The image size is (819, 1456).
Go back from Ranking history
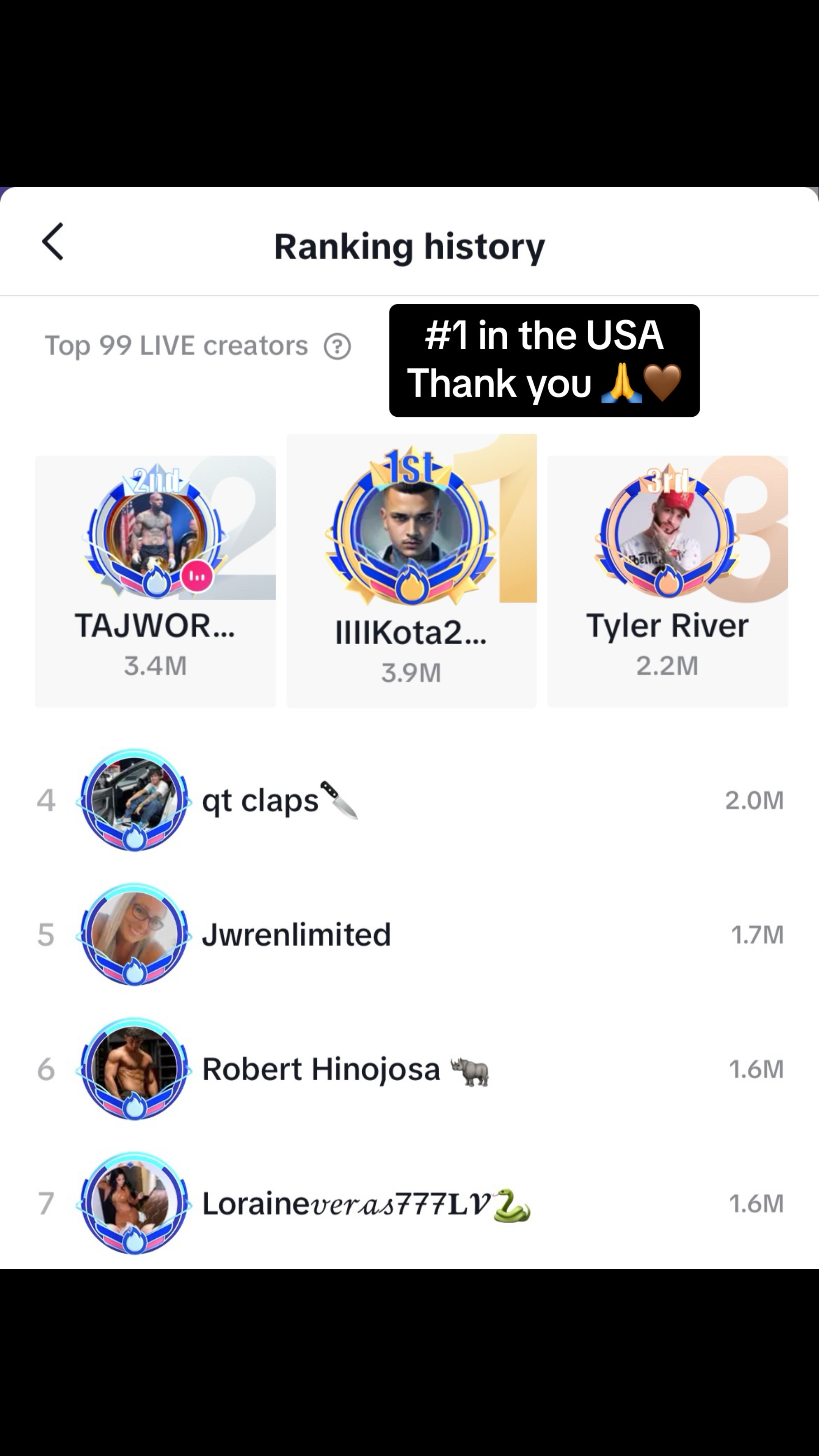point(53,242)
